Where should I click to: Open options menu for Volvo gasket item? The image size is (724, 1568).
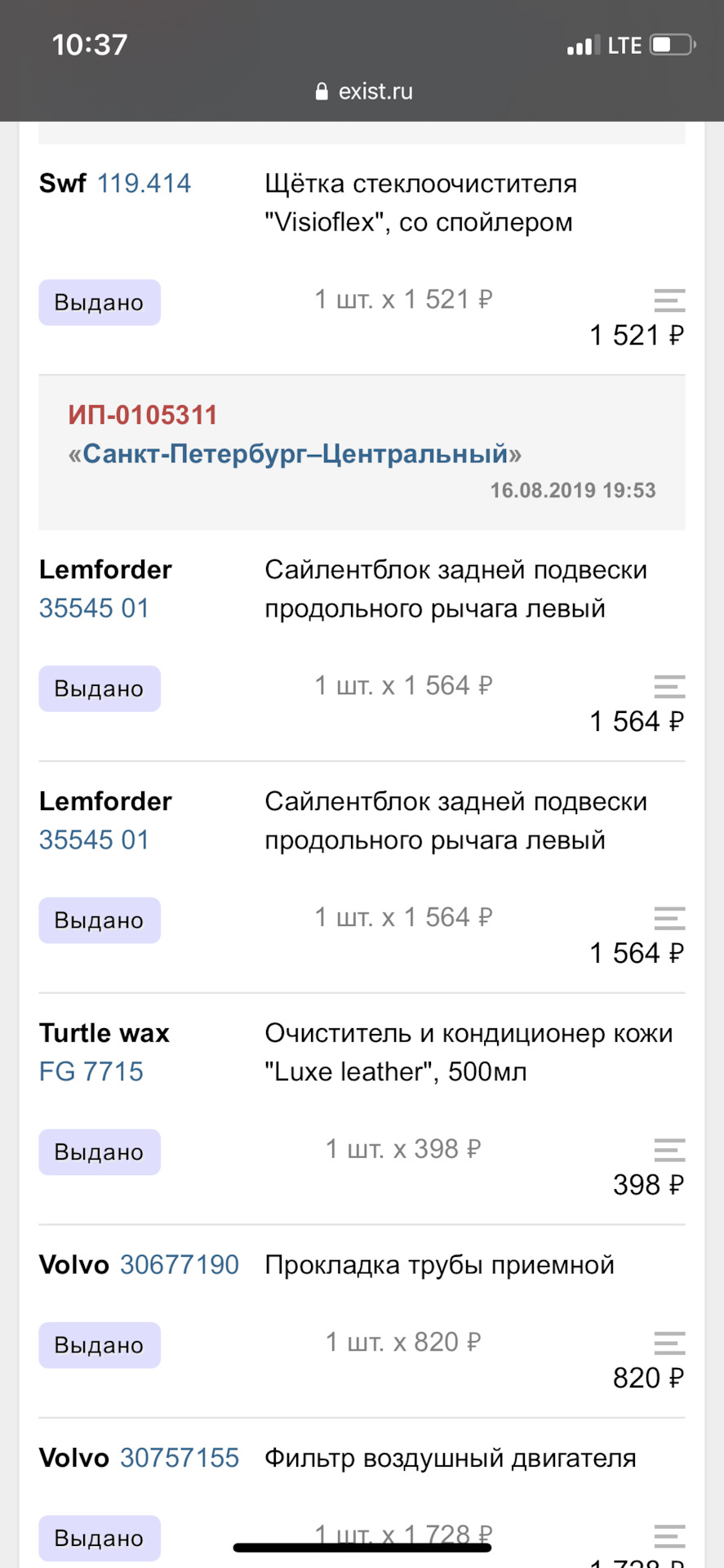669,1343
